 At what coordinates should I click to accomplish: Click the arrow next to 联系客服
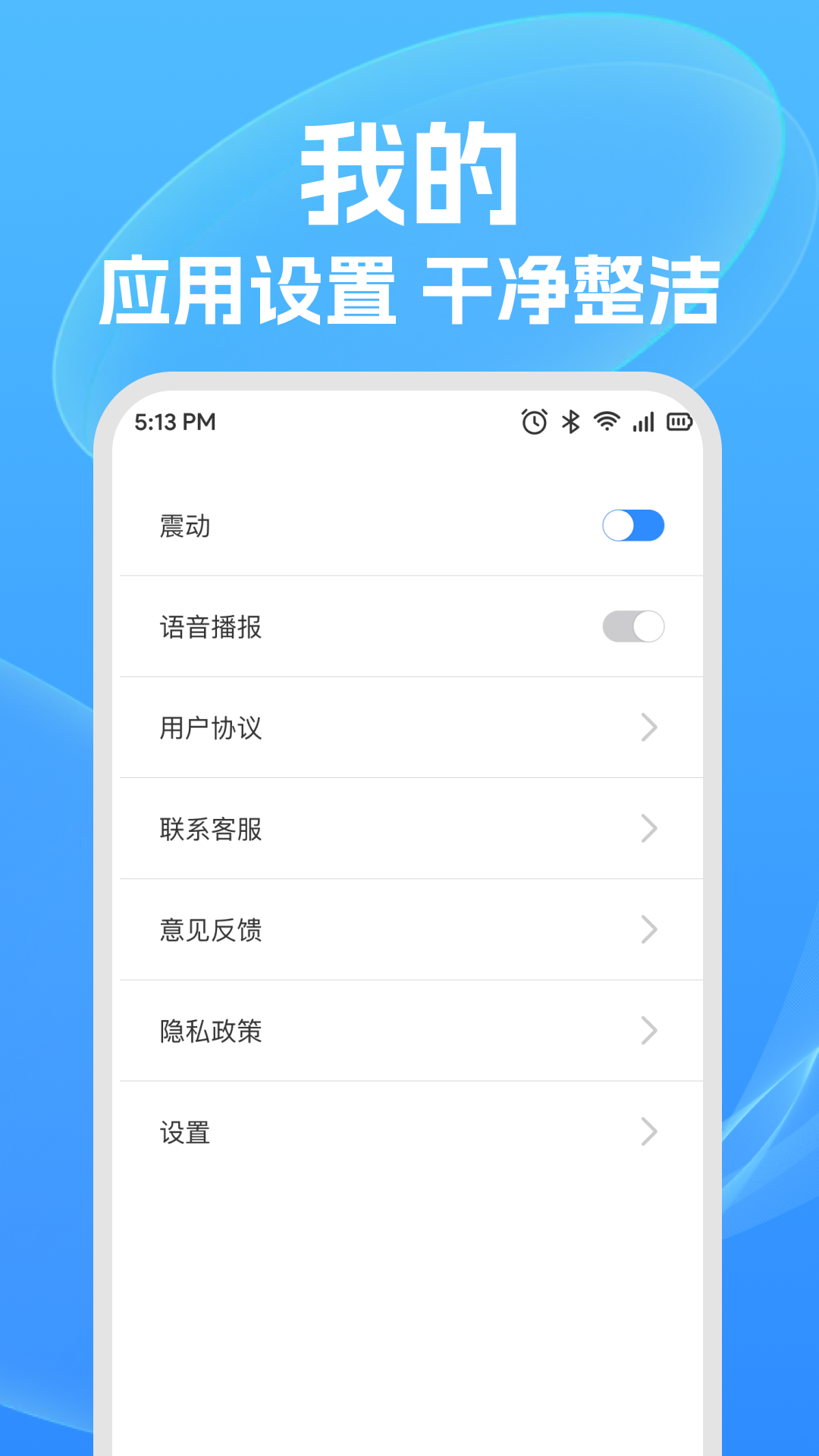pos(648,829)
